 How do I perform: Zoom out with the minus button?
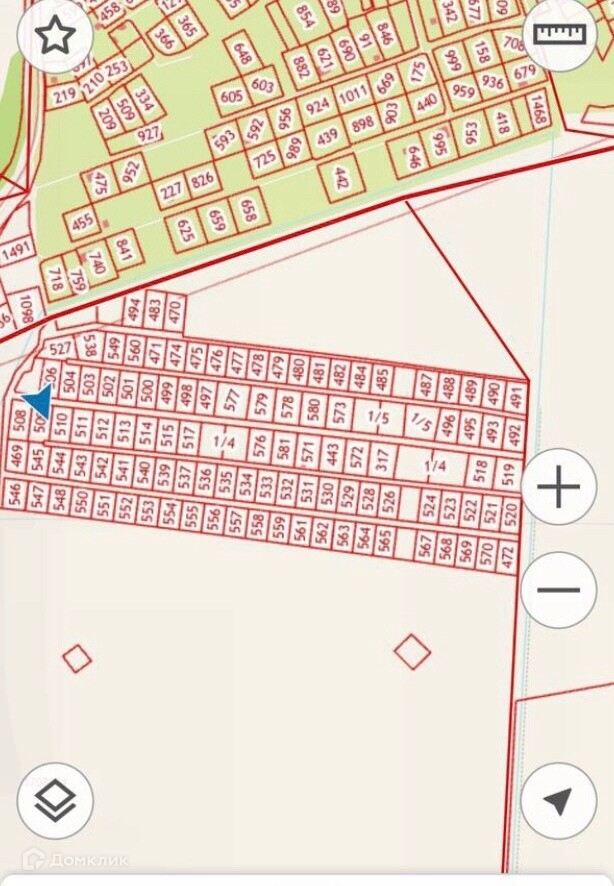click(558, 589)
